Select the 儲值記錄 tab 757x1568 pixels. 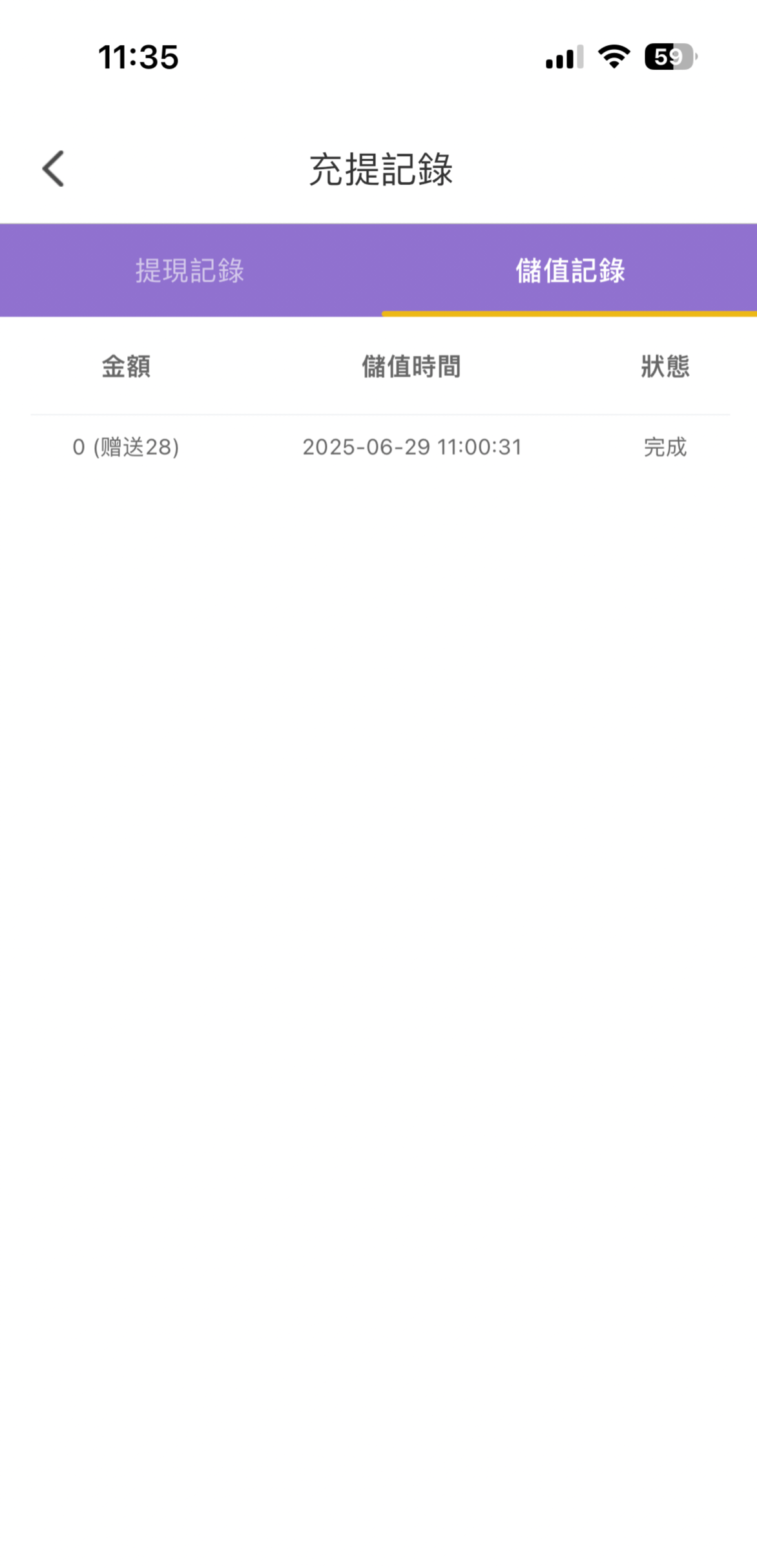(570, 270)
